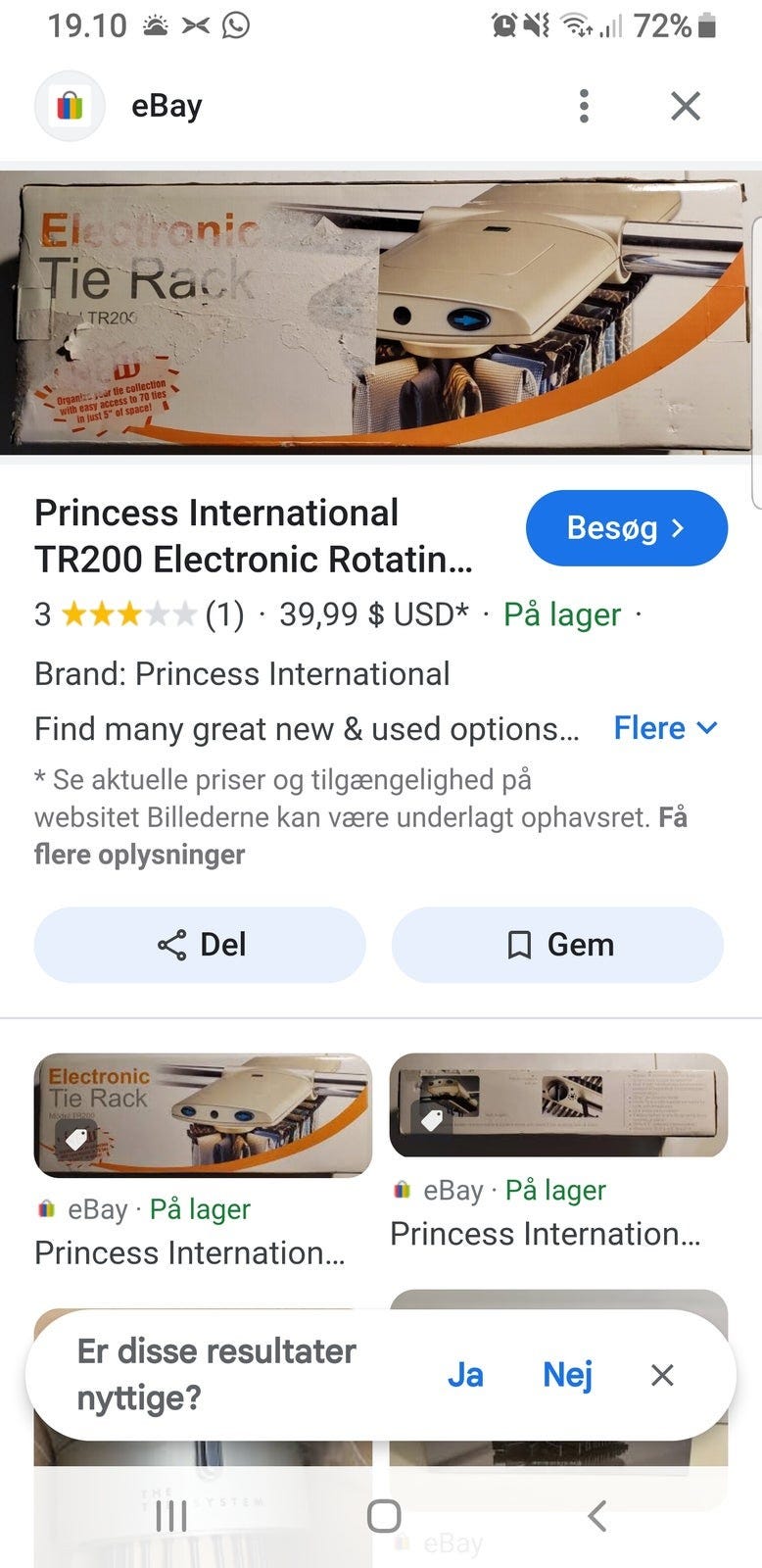This screenshot has height=1568, width=762.
Task: Tap the eBay store favicon
Action: click(69, 106)
